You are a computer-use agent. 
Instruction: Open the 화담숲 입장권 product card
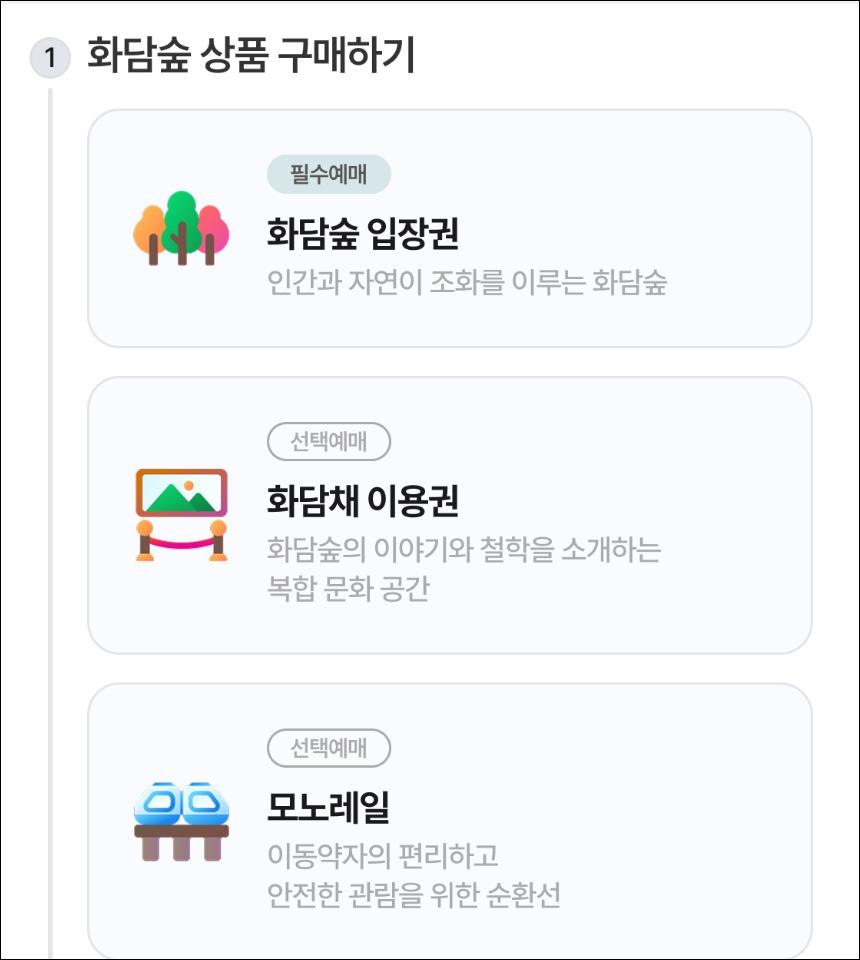(x=450, y=230)
